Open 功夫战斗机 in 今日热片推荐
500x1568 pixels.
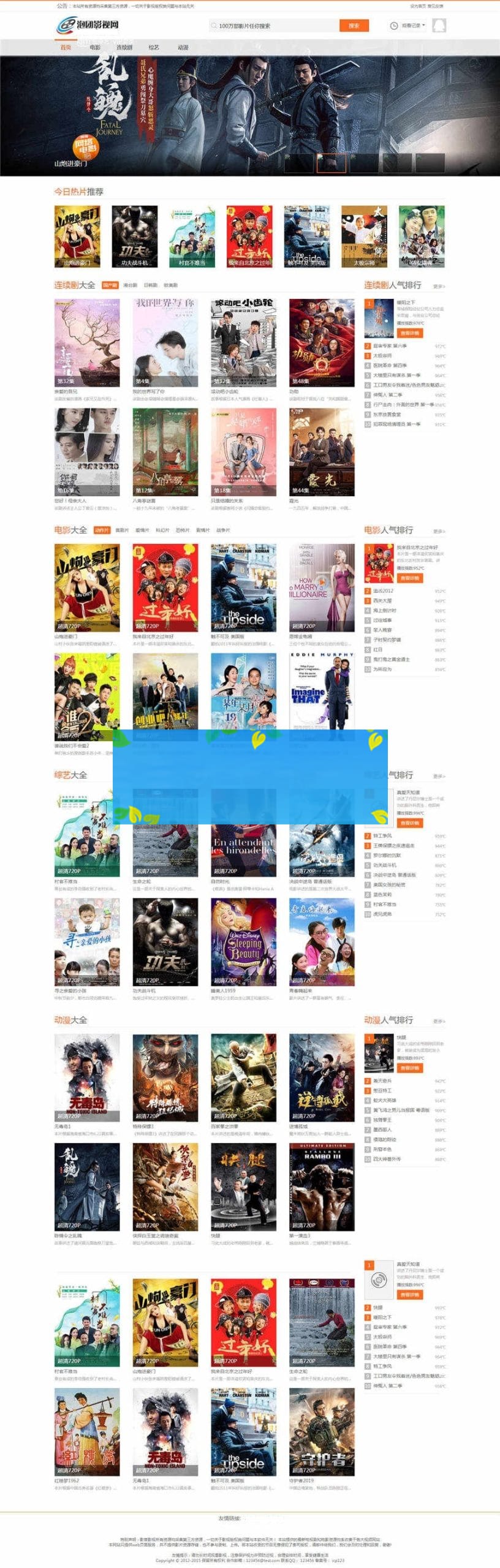pyautogui.click(x=134, y=236)
